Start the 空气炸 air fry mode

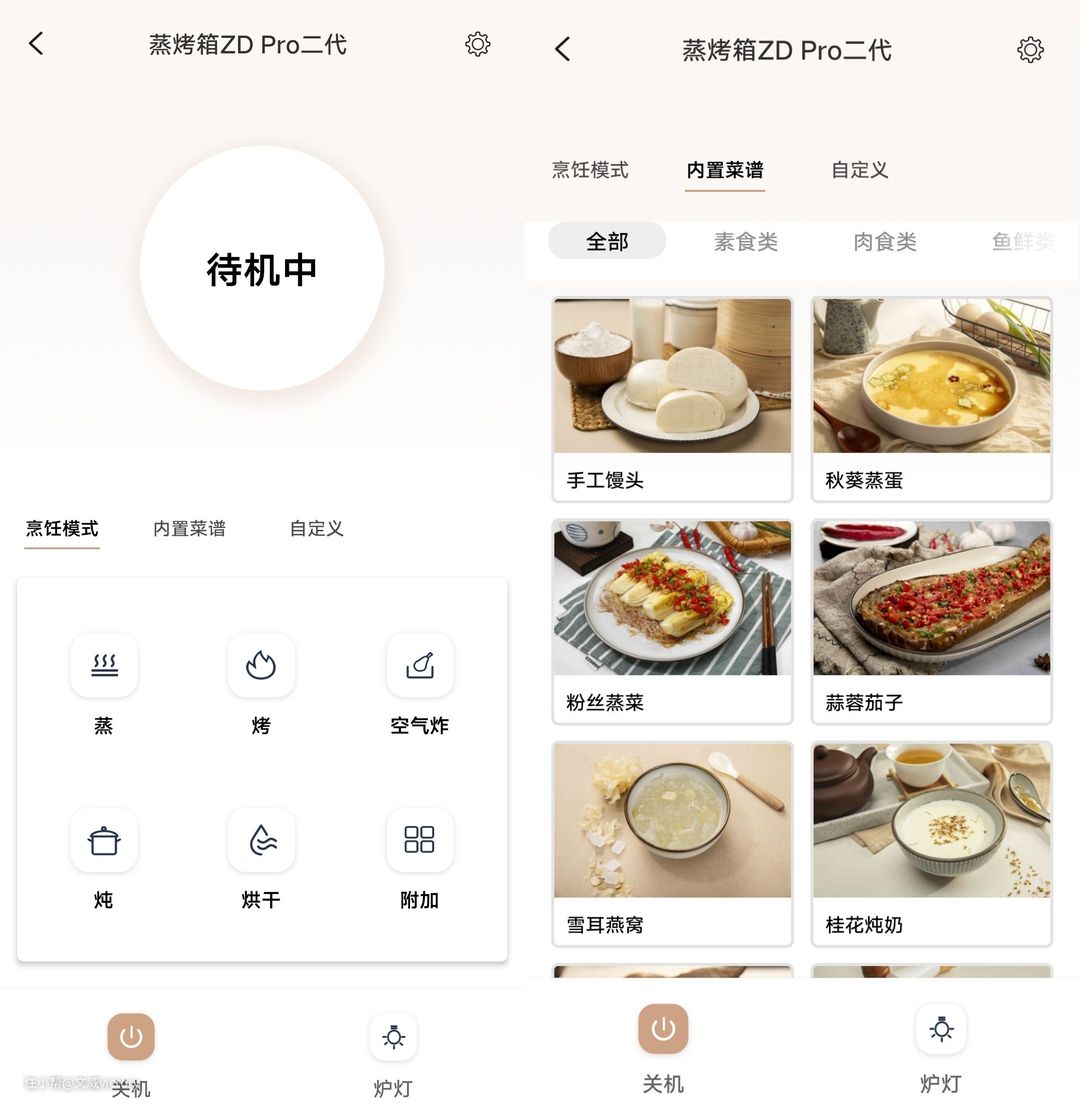coord(419,667)
